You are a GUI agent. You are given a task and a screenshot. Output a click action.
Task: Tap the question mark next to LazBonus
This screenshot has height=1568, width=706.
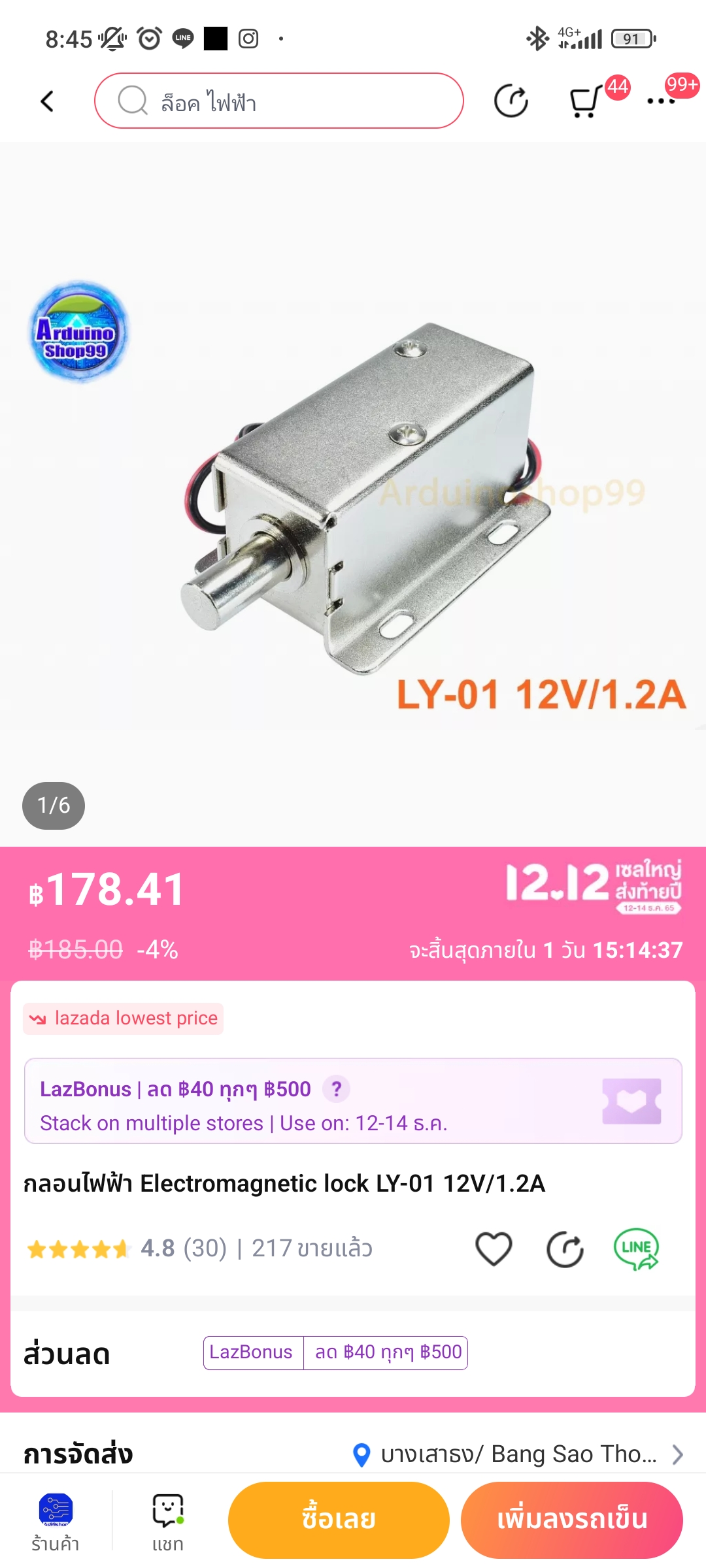coord(337,1089)
